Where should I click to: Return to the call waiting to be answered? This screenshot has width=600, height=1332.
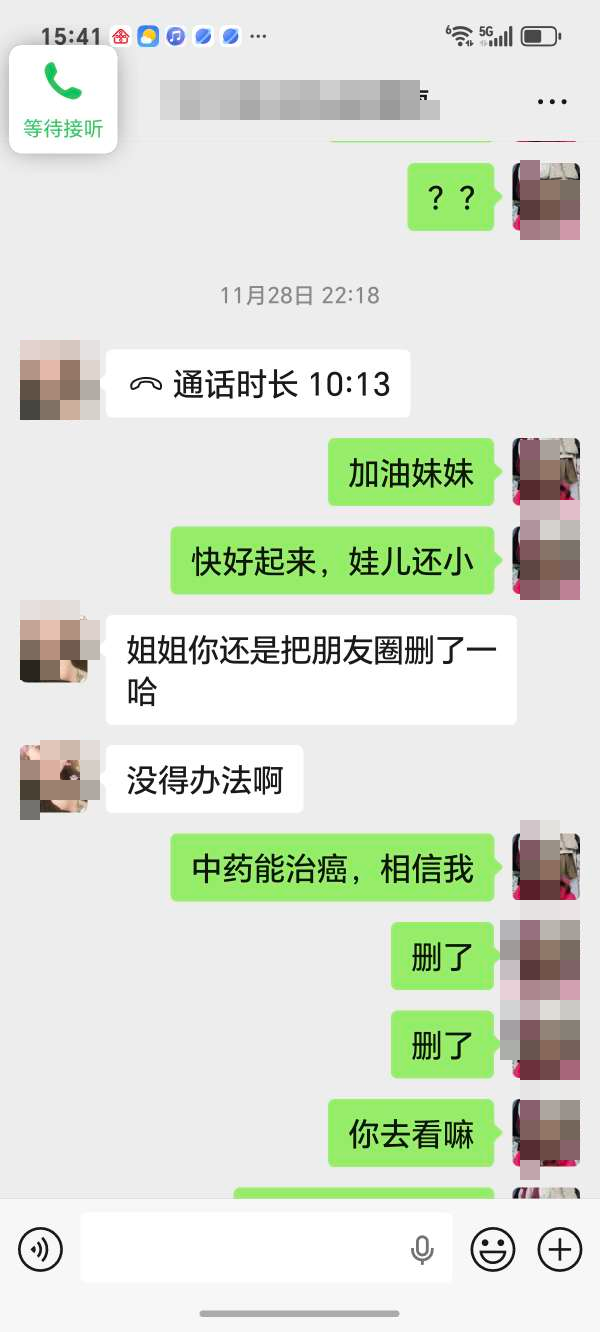coord(63,99)
